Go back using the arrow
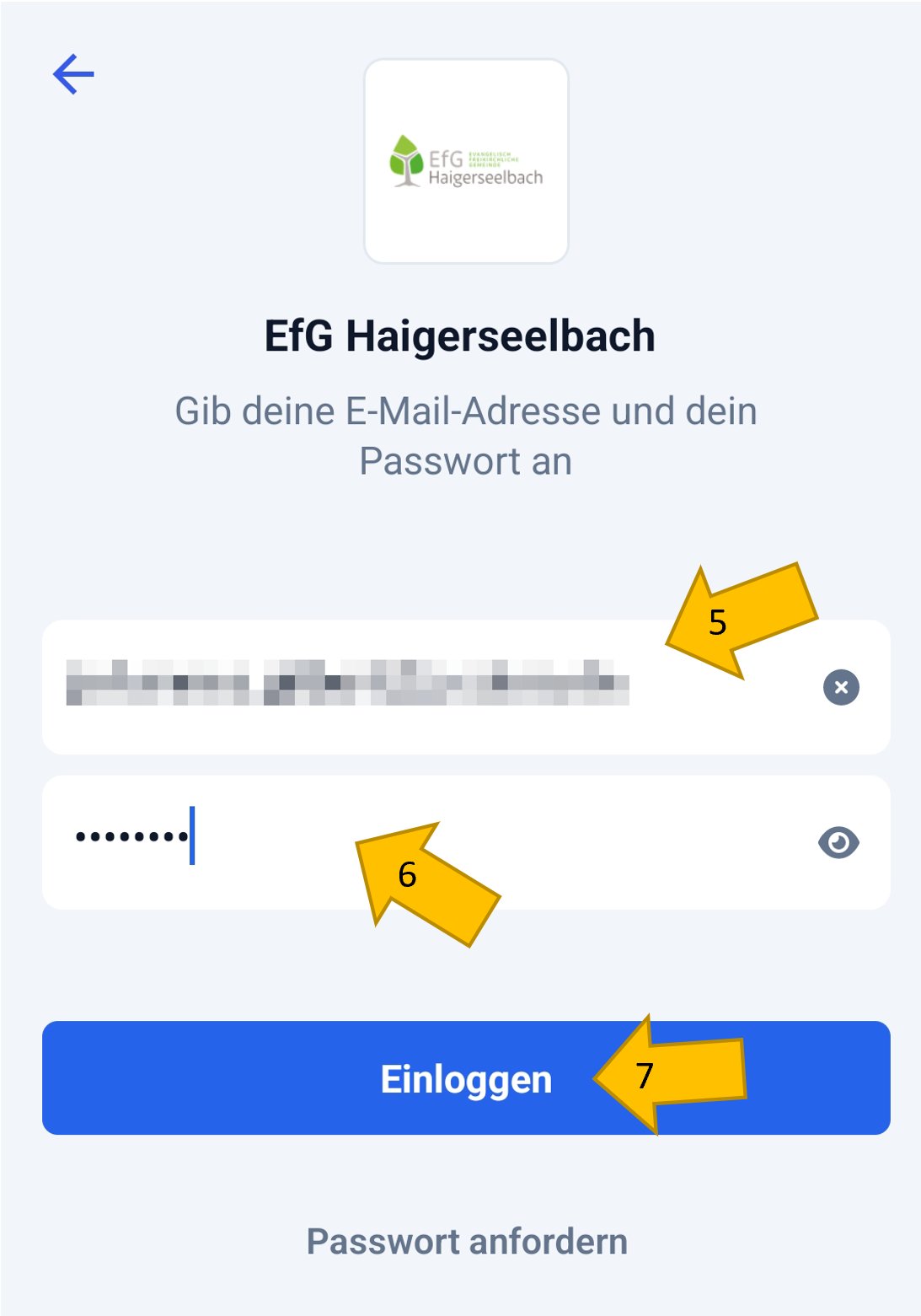 (73, 74)
